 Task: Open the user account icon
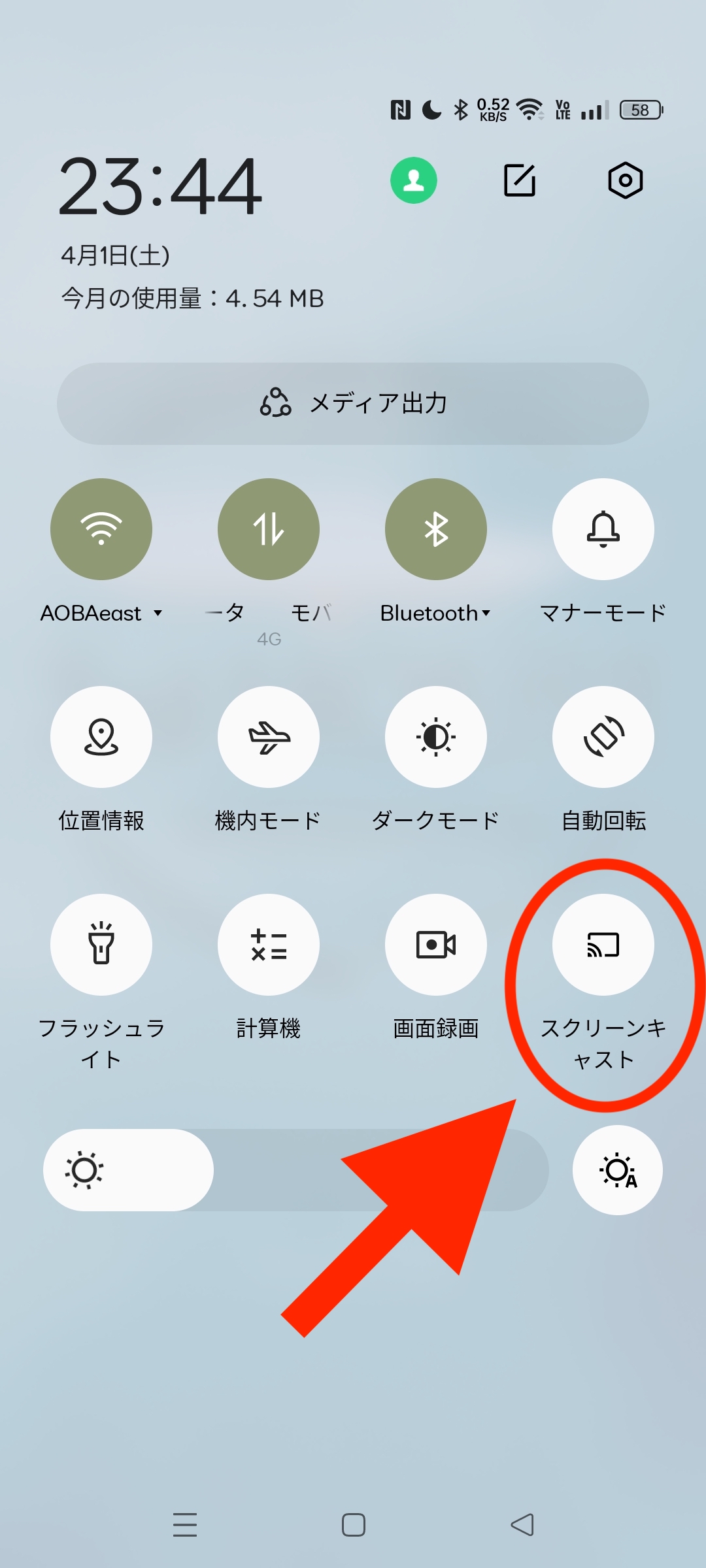pyautogui.click(x=414, y=180)
